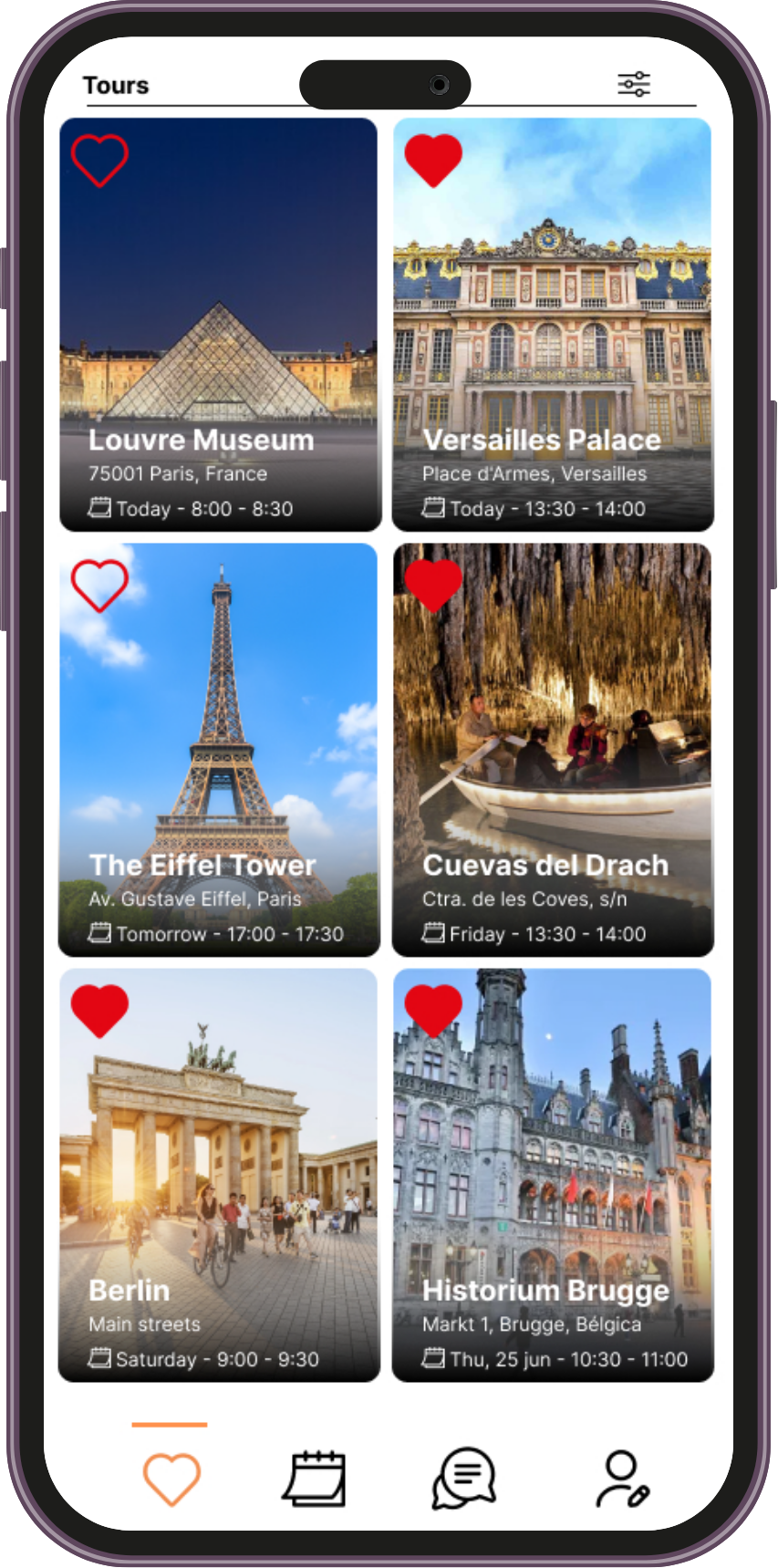Remove Cuevas del Drach from favorites
The height and width of the screenshot is (1568, 778).
[433, 586]
